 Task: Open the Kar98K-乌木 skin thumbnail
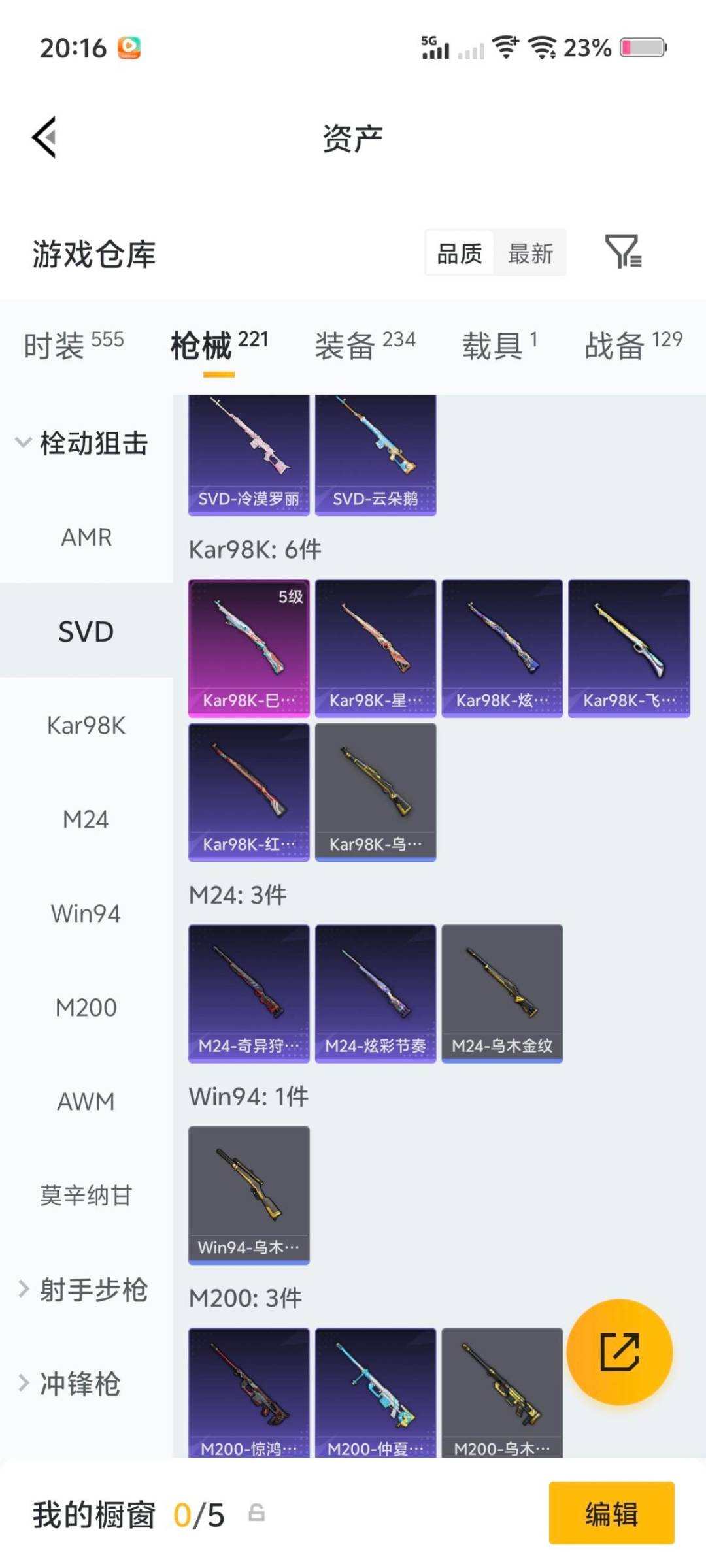tap(375, 791)
